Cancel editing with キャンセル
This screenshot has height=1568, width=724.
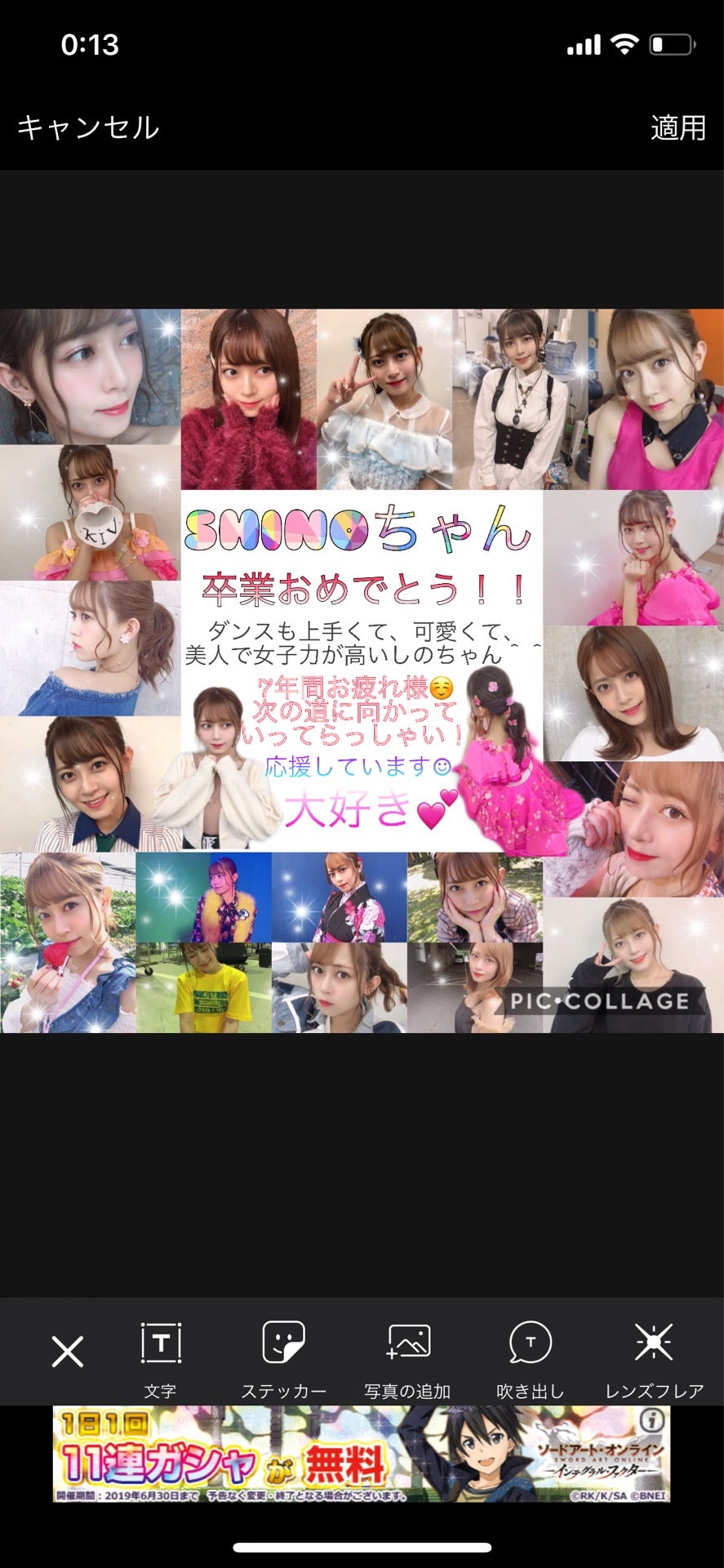pos(88,127)
